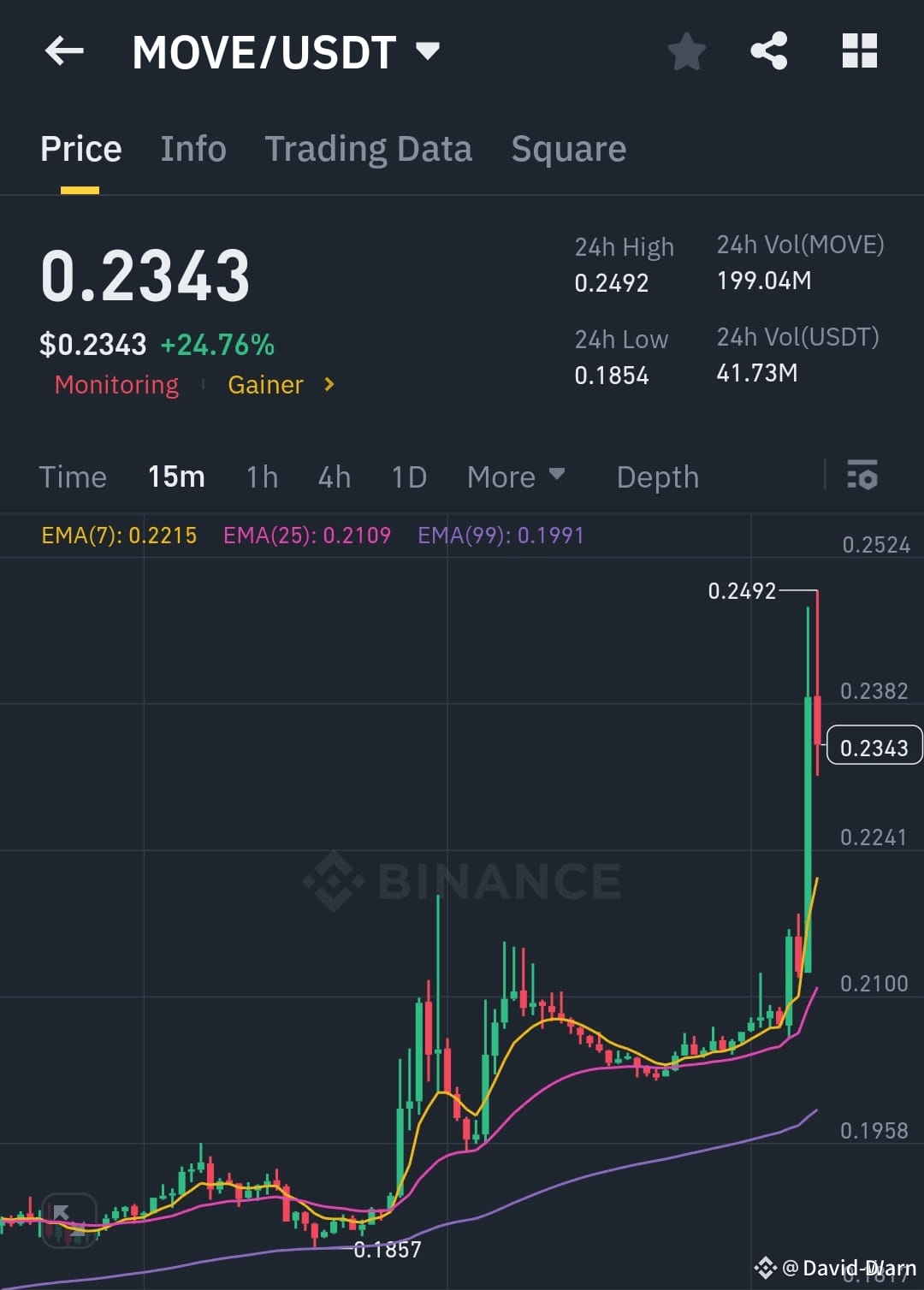Image resolution: width=924 pixels, height=1290 pixels.
Task: Navigate back using the arrow icon
Action: pyautogui.click(x=63, y=51)
